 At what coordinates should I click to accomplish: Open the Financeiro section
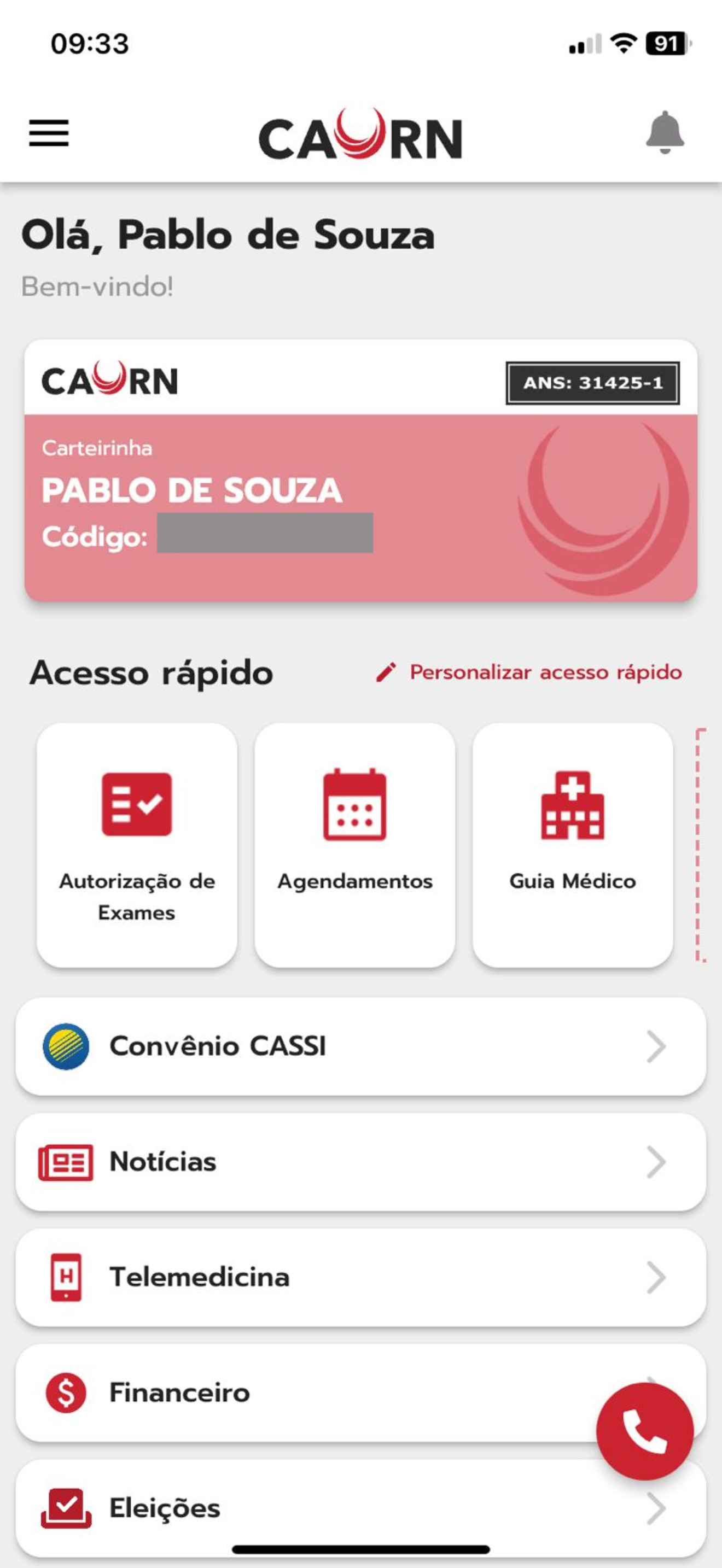304,1393
